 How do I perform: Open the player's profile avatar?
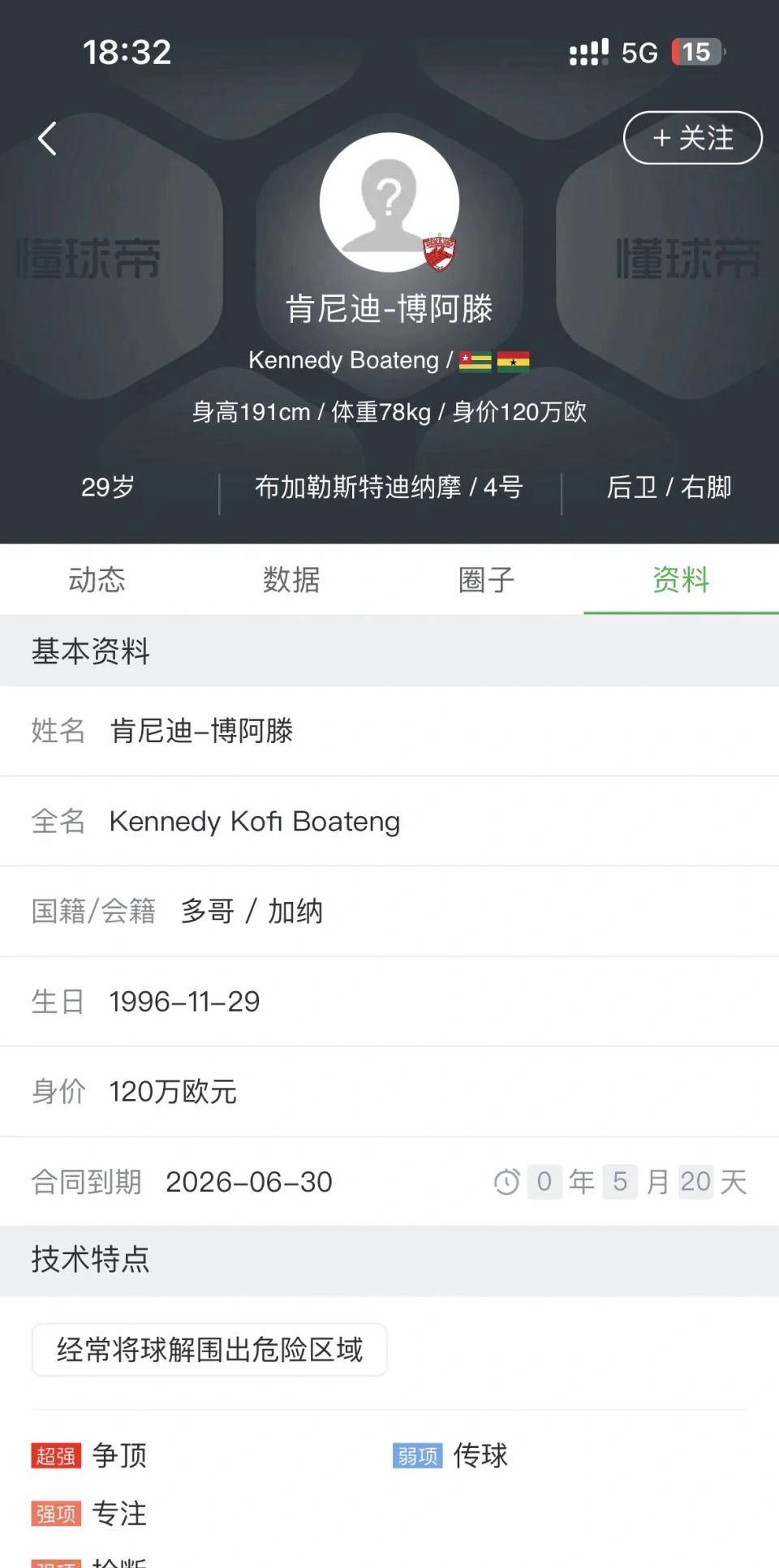389,203
